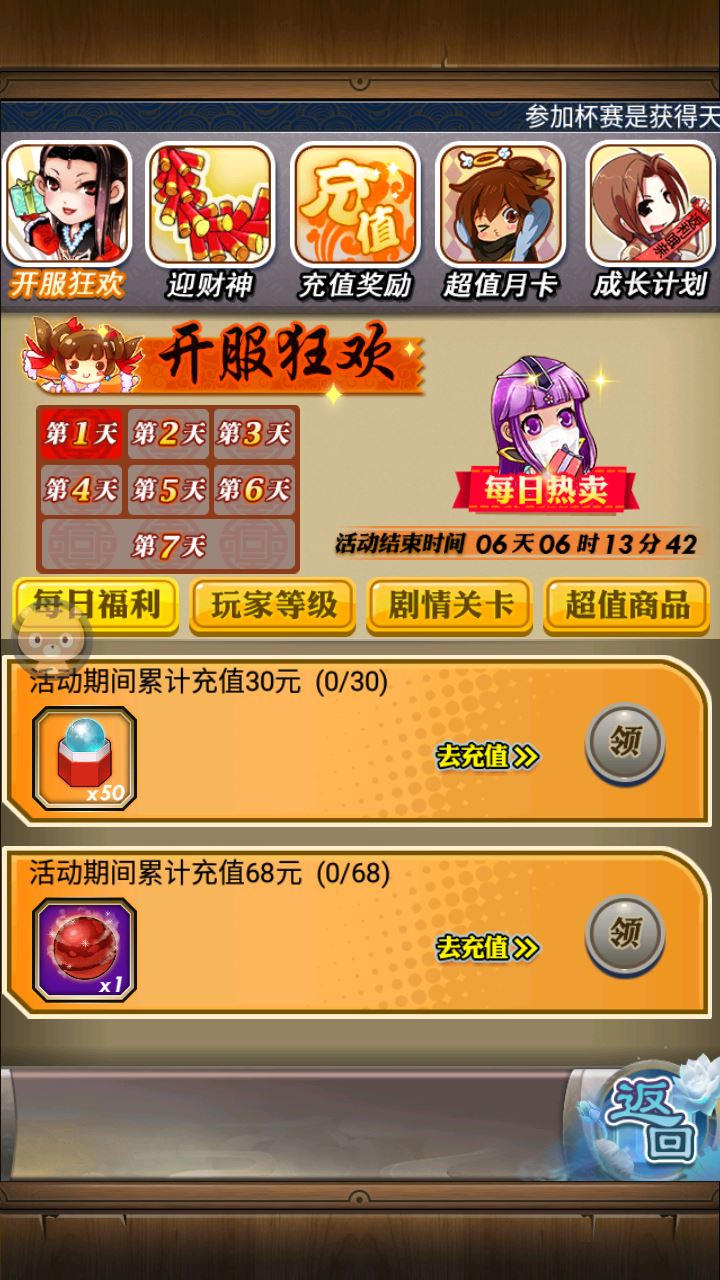Claim the 68元 recharge reward with 领
The image size is (720, 1280).
click(x=625, y=935)
